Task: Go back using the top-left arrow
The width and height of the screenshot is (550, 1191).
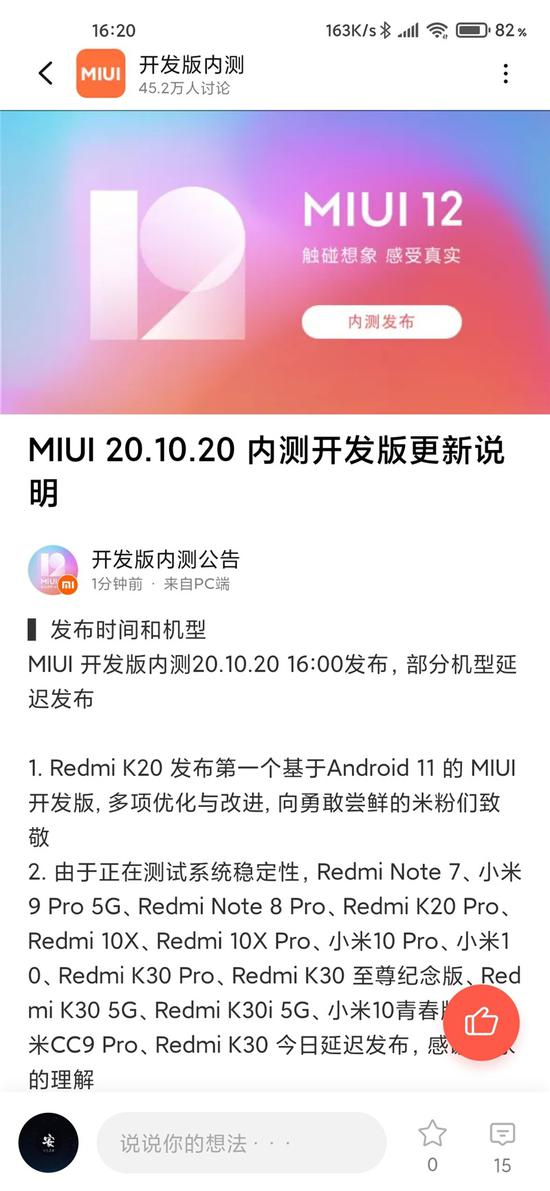Action: click(46, 74)
